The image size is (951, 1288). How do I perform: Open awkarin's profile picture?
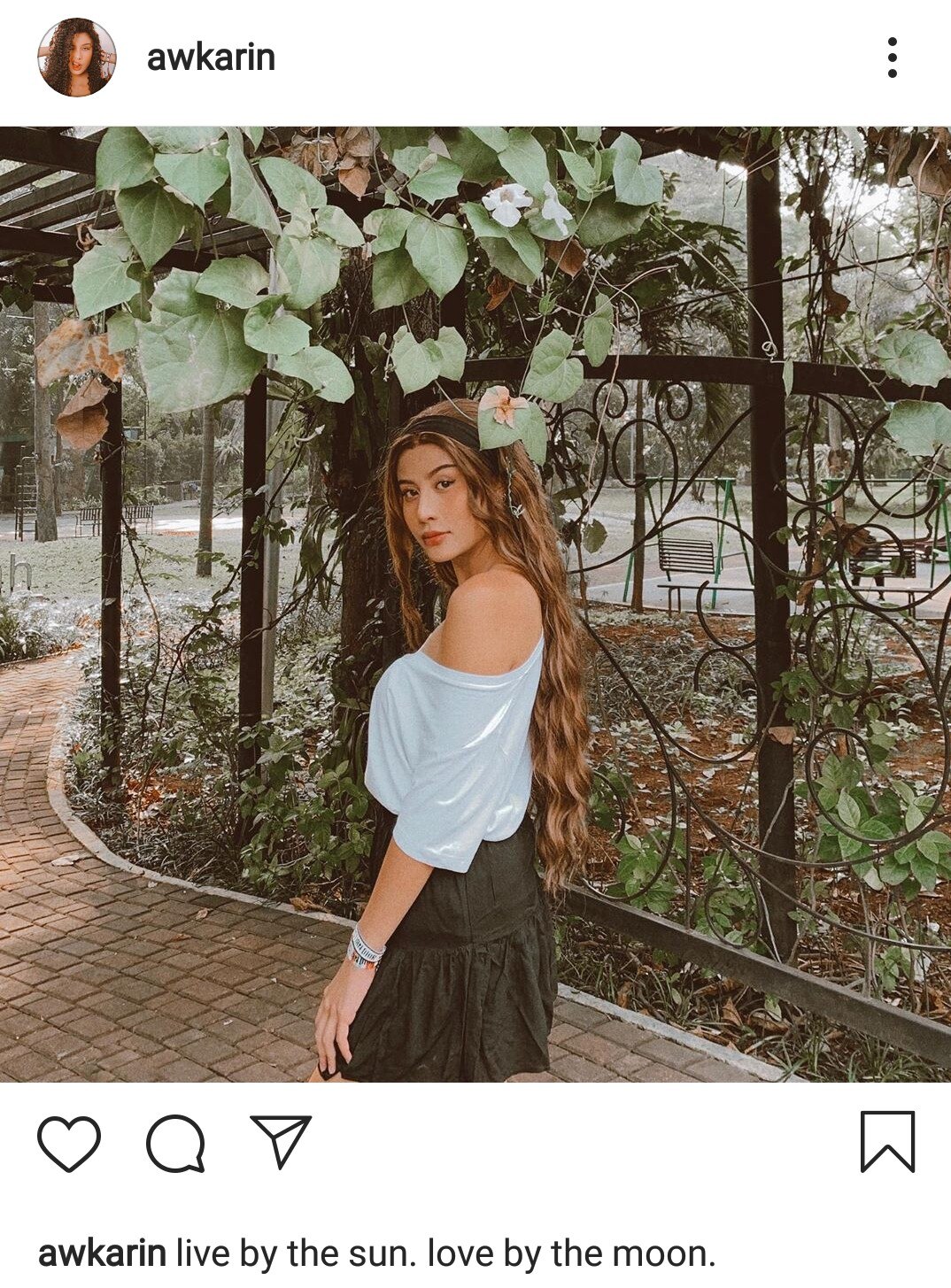point(76,58)
